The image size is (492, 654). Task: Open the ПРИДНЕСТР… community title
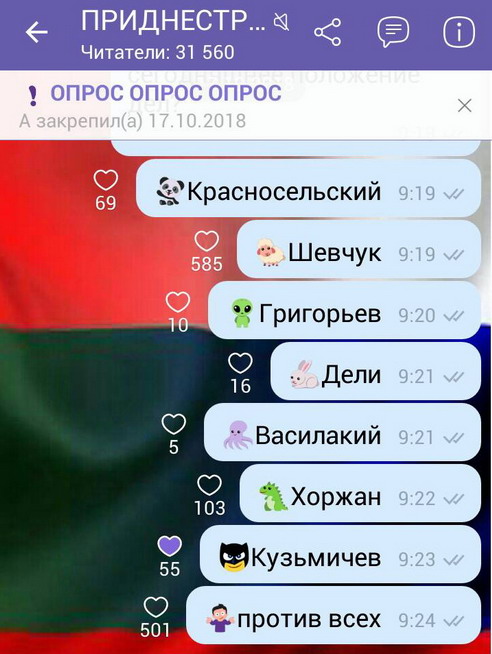[173, 21]
